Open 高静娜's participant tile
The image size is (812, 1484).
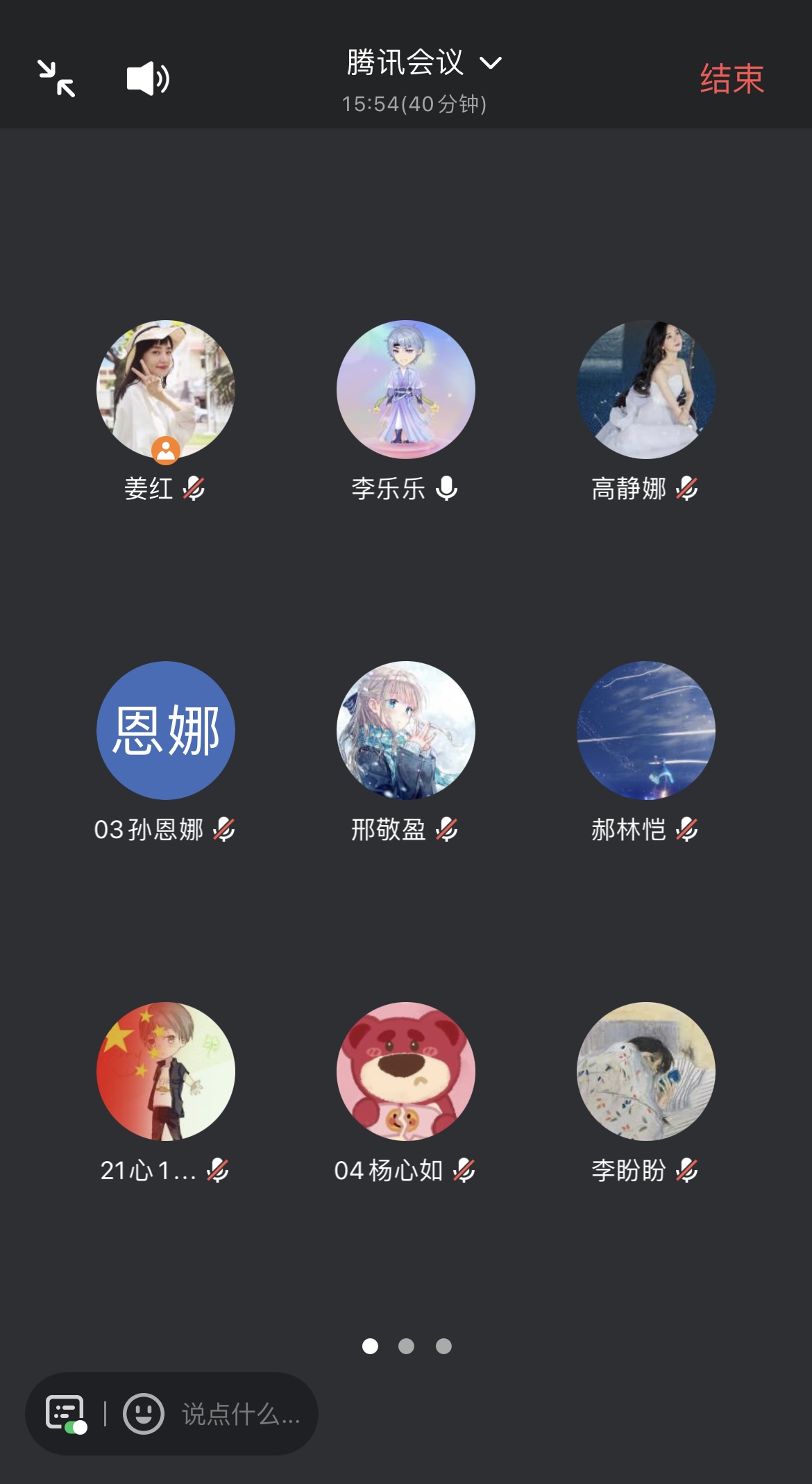click(x=646, y=389)
